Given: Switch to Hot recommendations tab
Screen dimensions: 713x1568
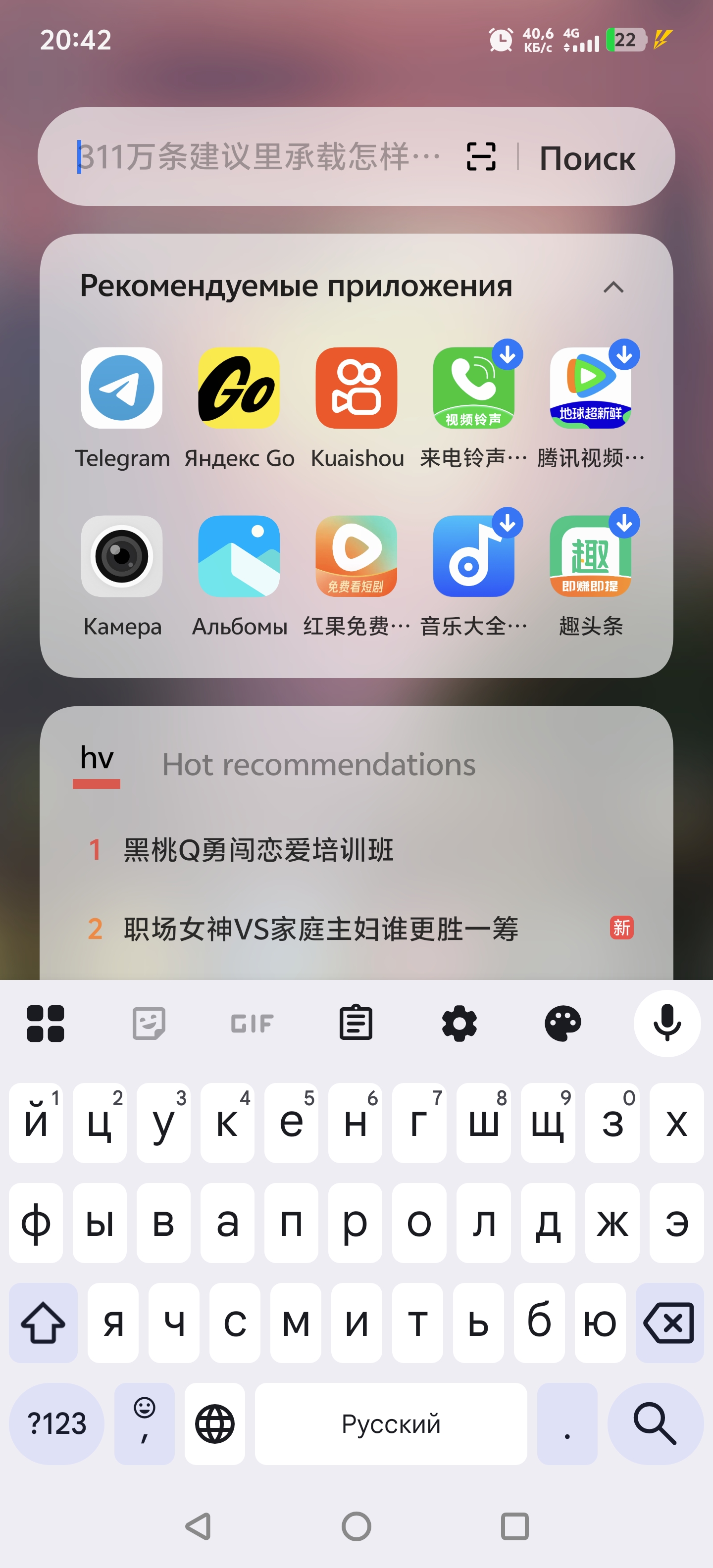Looking at the screenshot, I should point(318,764).
